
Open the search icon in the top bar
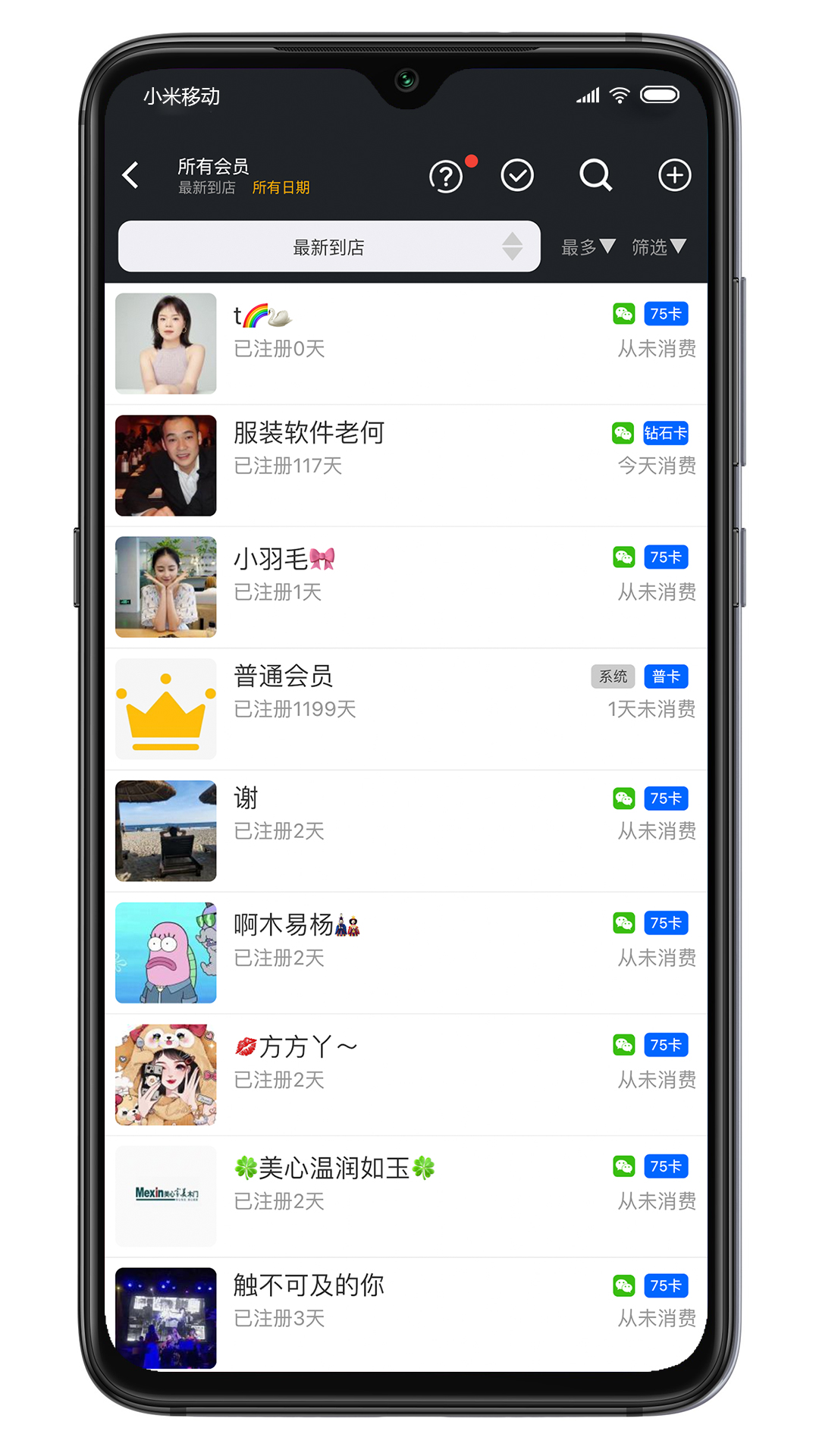596,175
